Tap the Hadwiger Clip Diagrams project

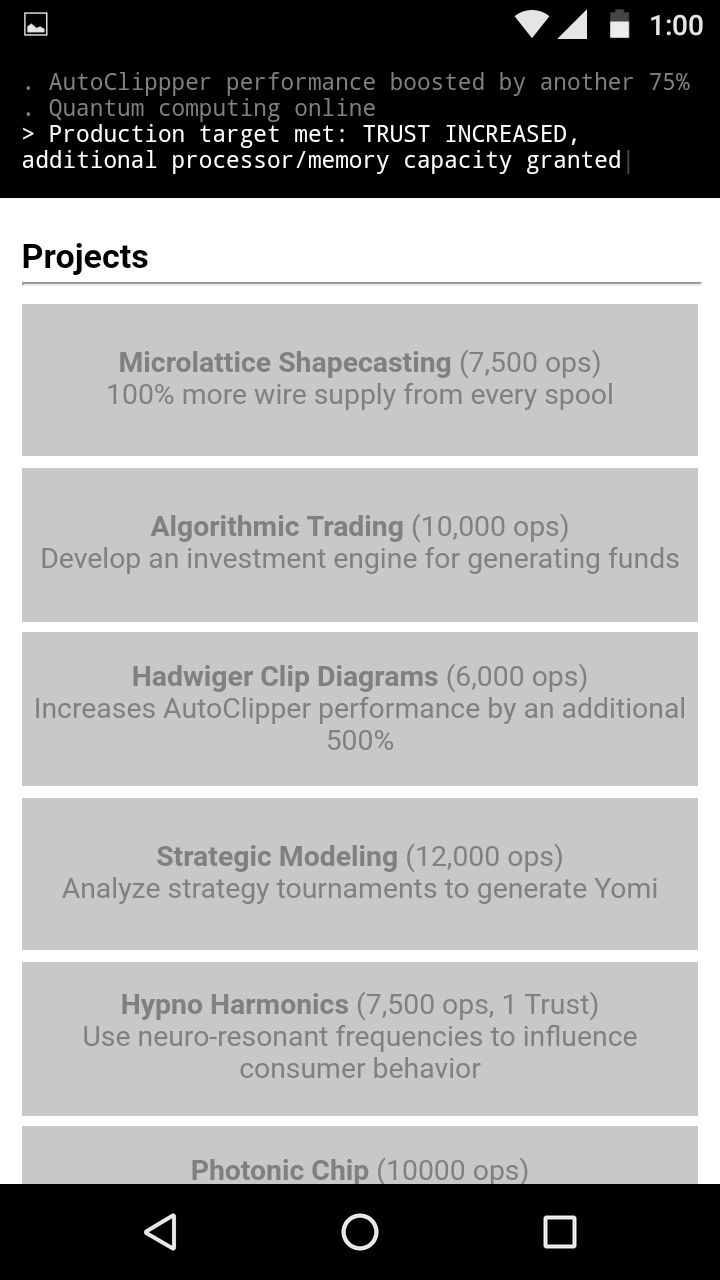360,709
